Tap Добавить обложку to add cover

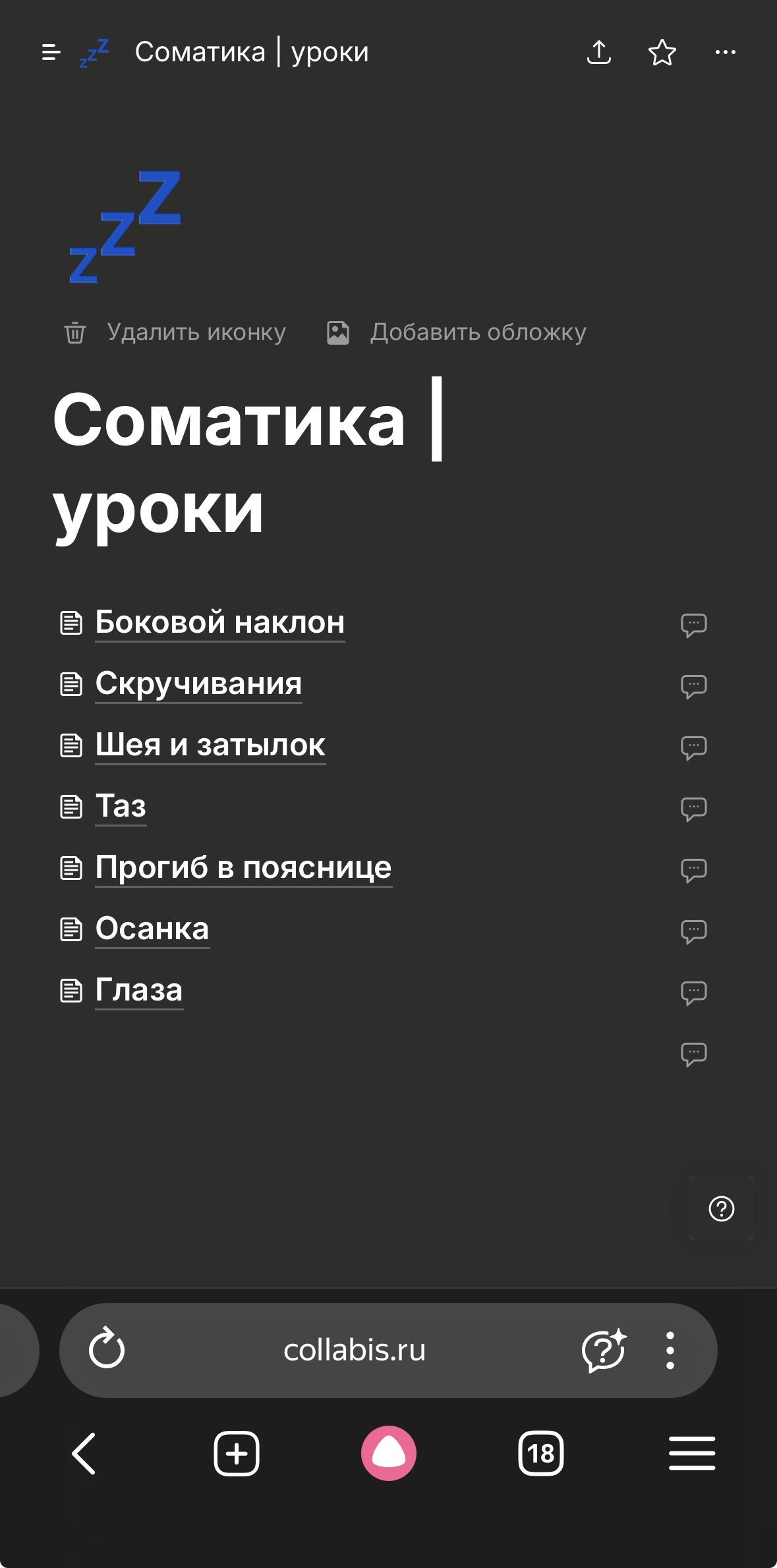(457, 332)
